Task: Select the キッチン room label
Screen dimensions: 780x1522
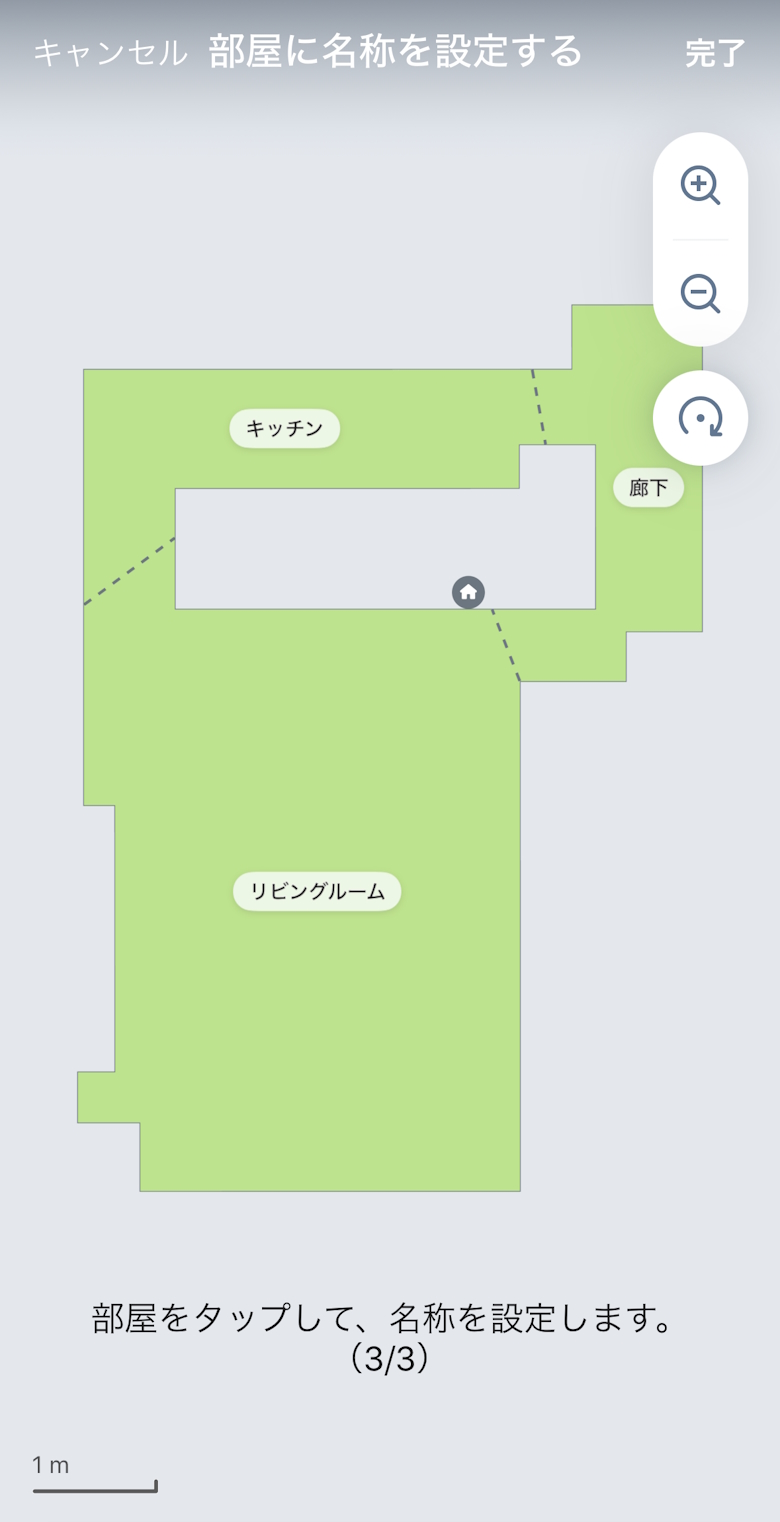Action: coord(285,429)
